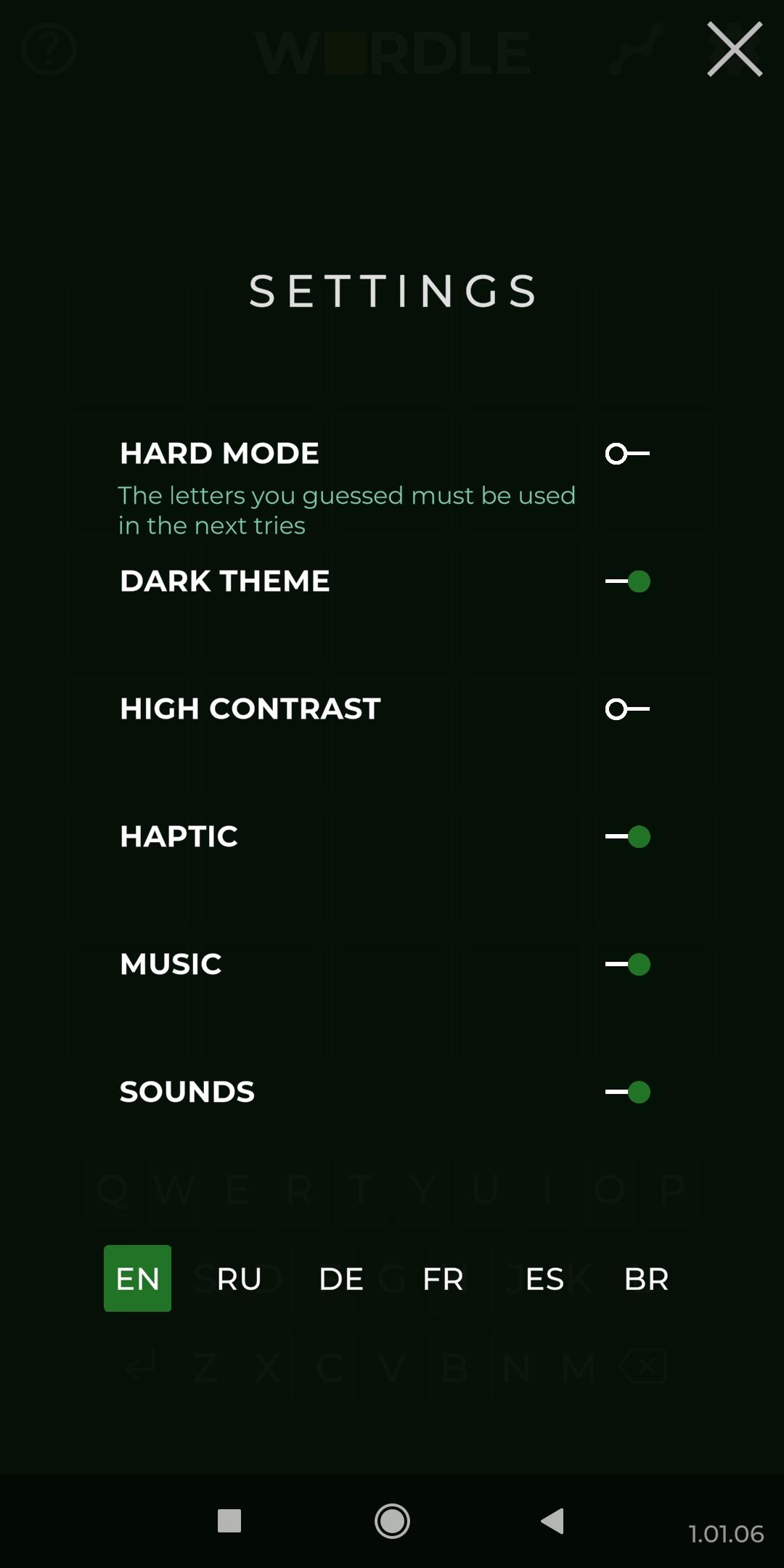Turn off the Sounds toggle
This screenshot has height=1568, width=784.
pos(627,1092)
